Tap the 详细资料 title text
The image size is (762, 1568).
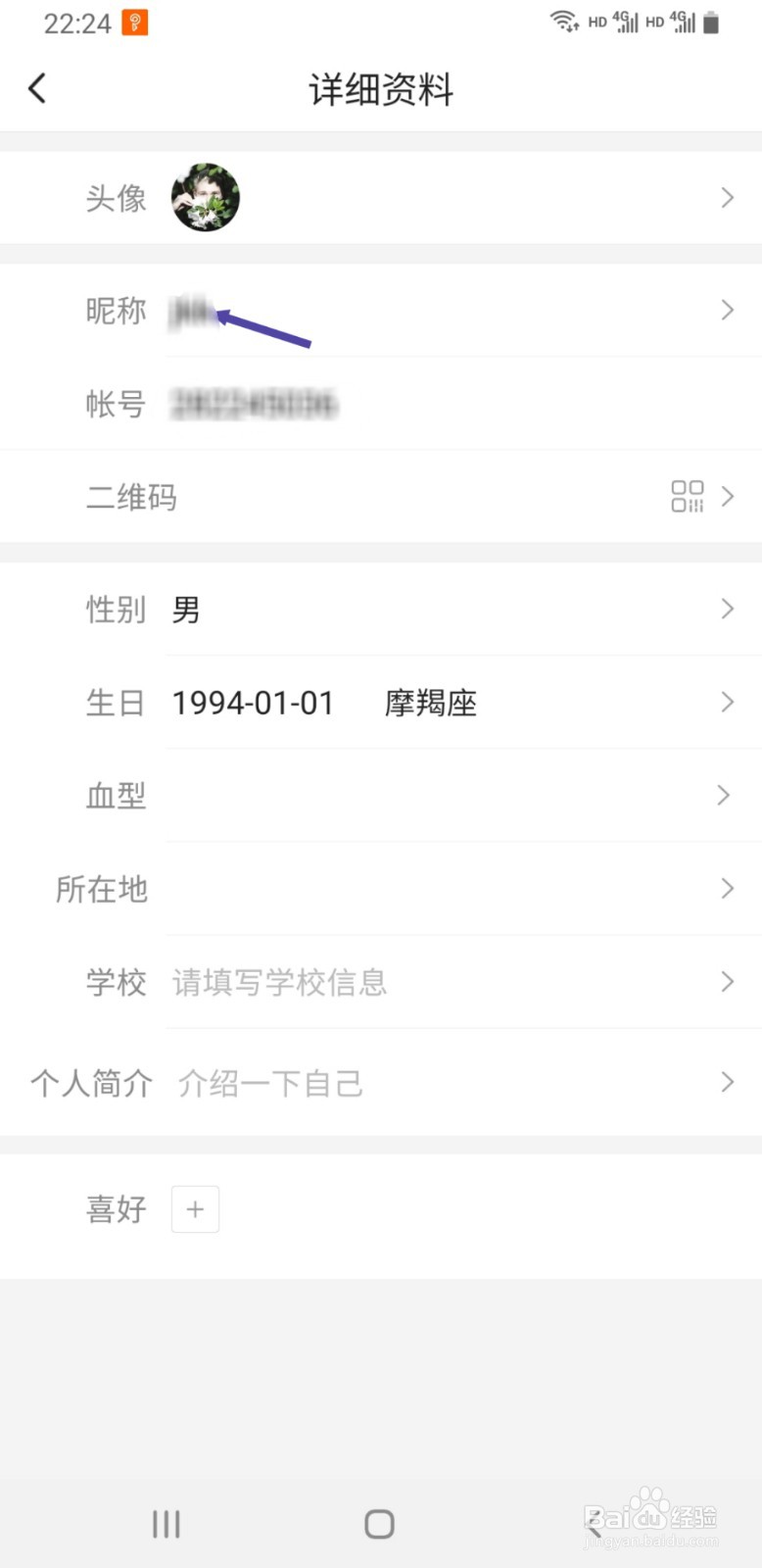tap(380, 90)
